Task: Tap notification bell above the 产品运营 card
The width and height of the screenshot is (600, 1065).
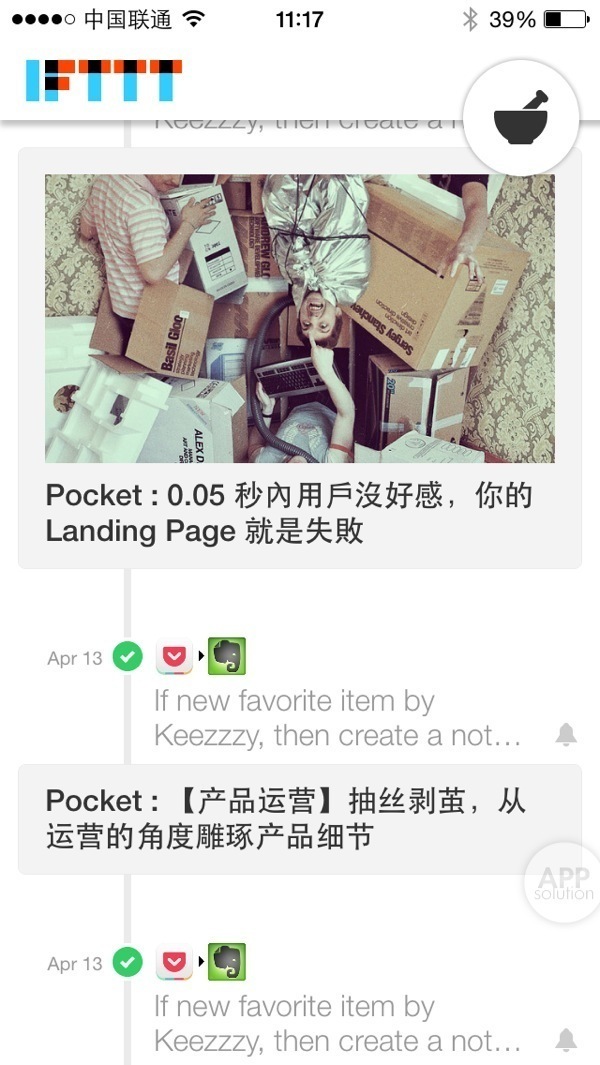Action: tap(566, 735)
